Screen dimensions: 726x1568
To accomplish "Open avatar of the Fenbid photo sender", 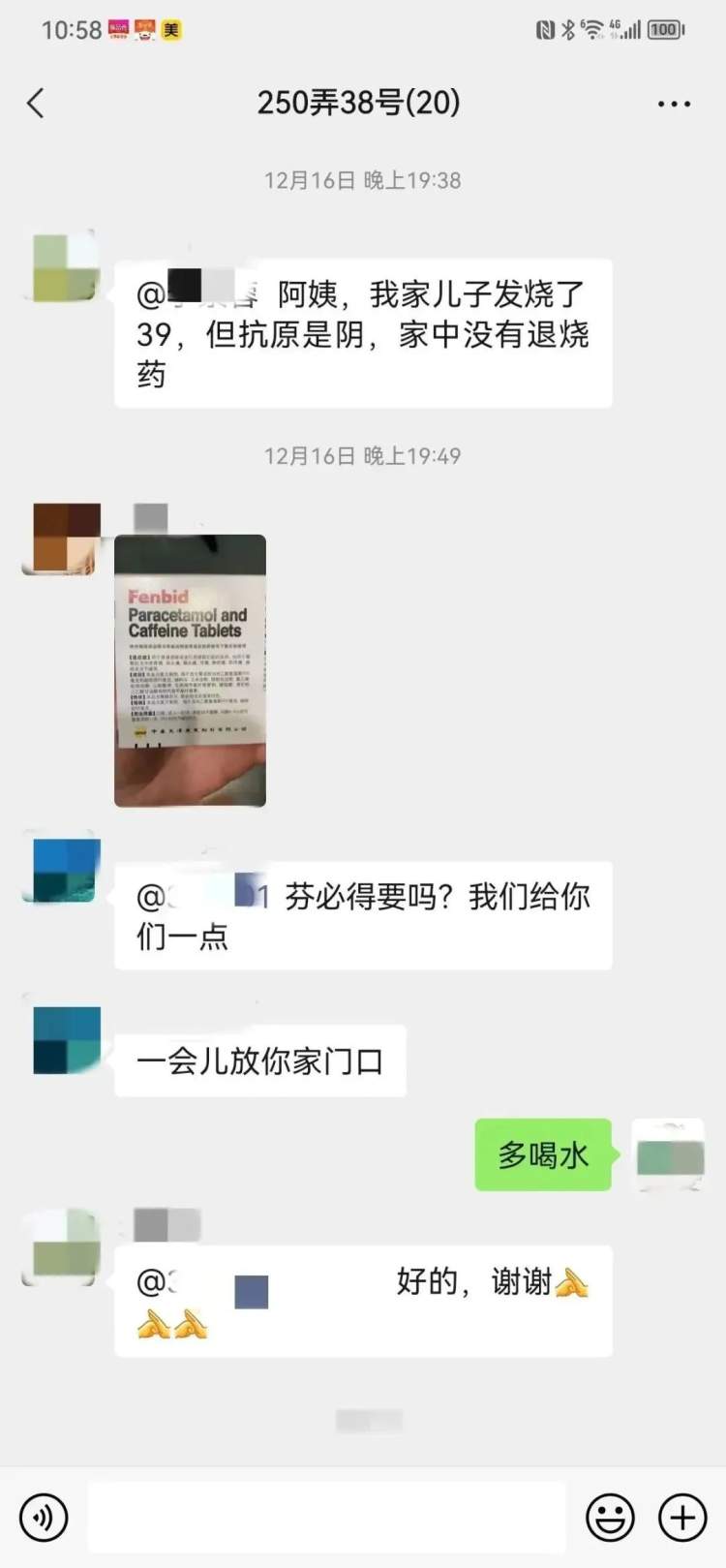I will [66, 538].
